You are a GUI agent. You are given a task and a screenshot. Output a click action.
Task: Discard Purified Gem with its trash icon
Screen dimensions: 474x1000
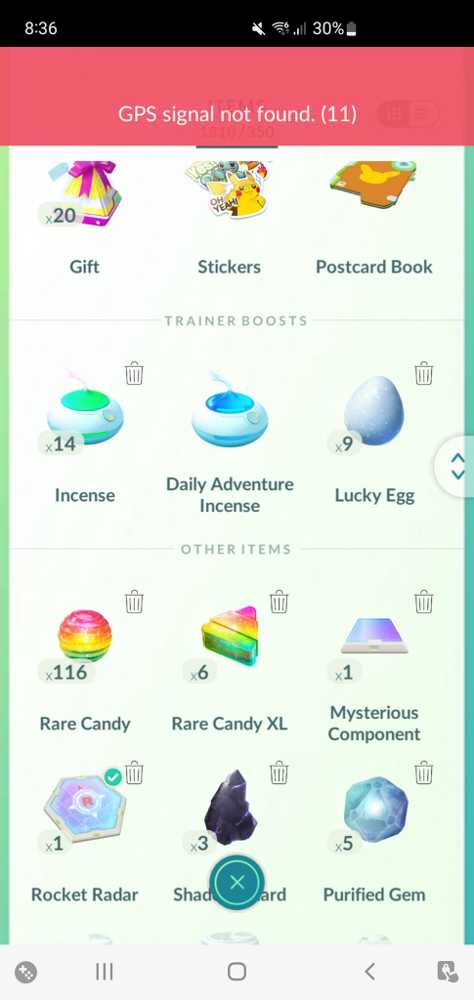tap(424, 773)
